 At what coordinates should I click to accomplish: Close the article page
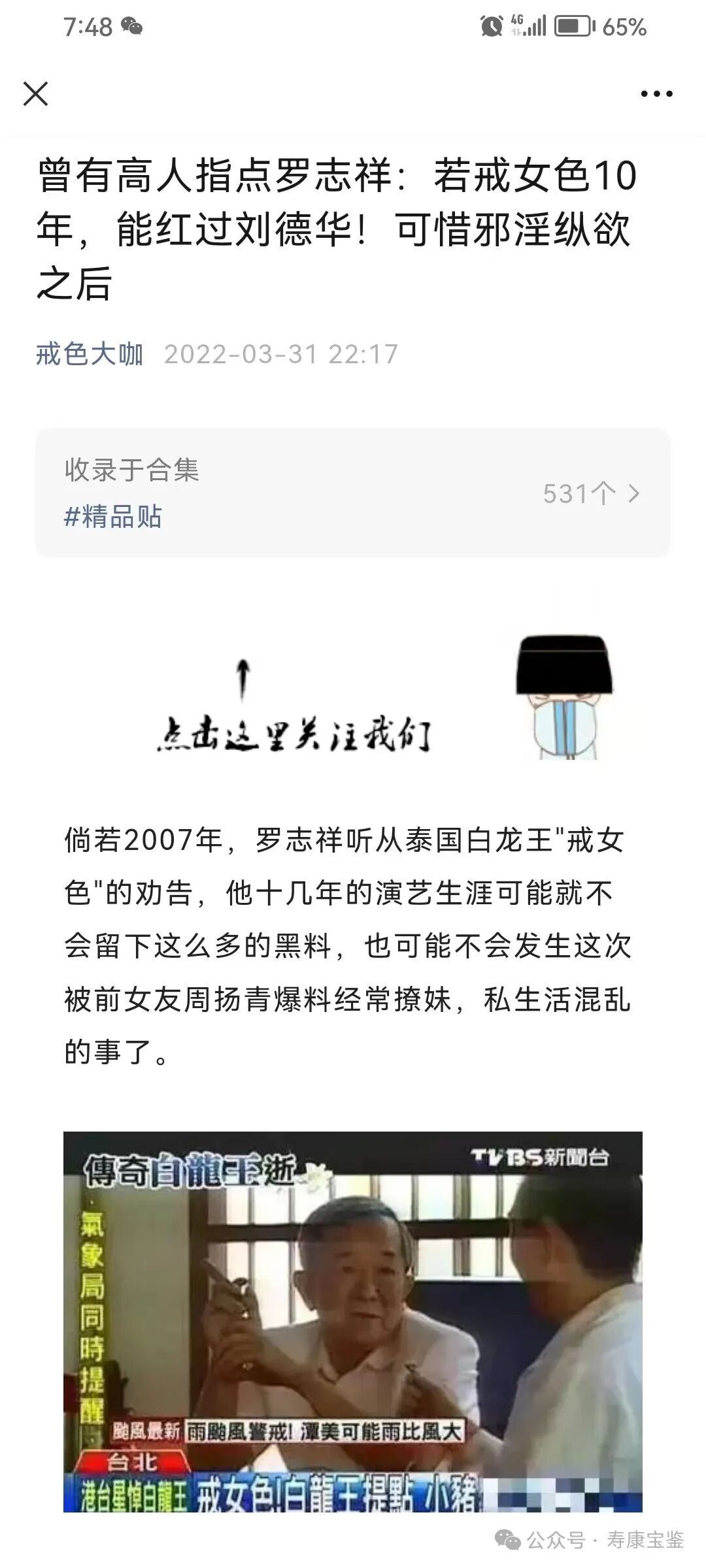pos(36,94)
